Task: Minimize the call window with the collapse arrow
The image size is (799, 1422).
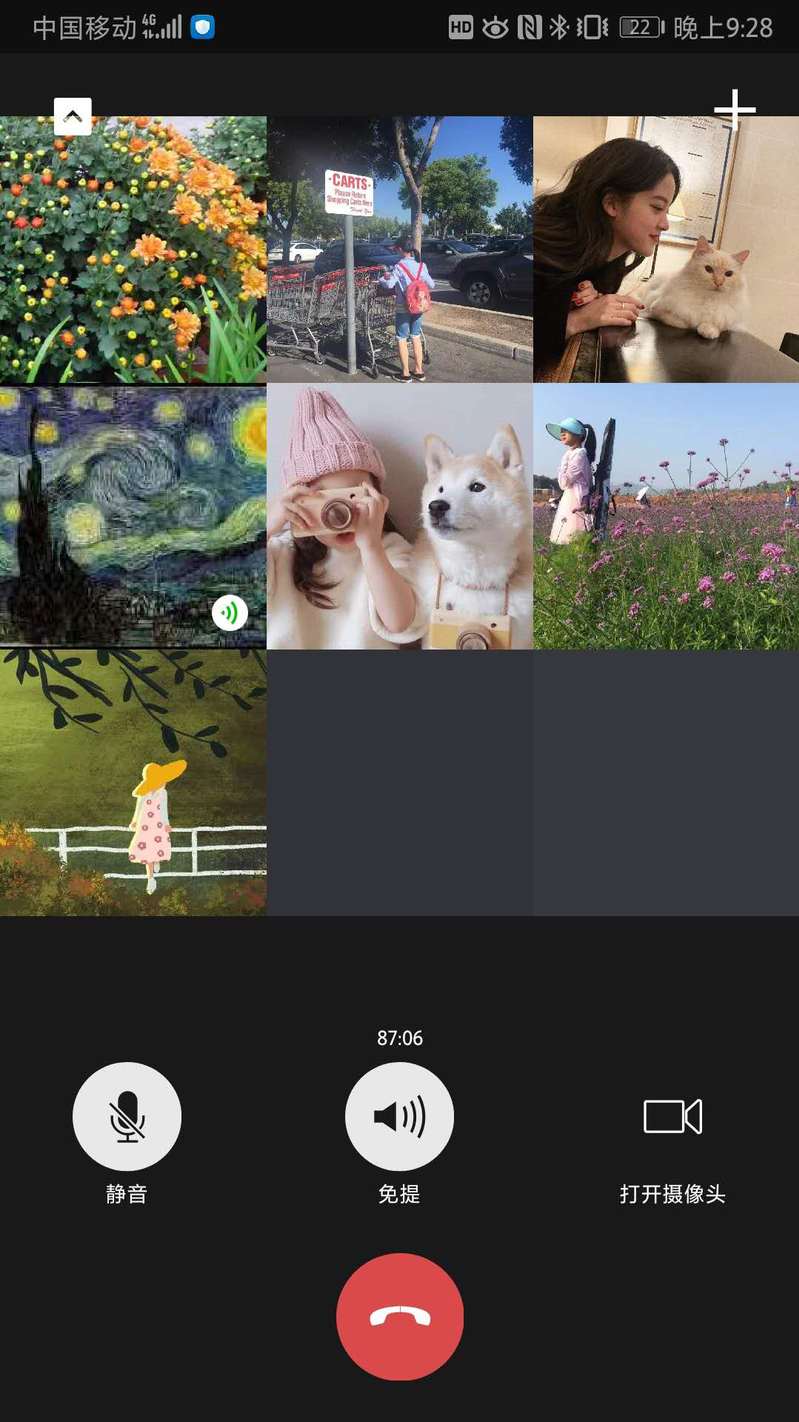Action: coord(73,116)
